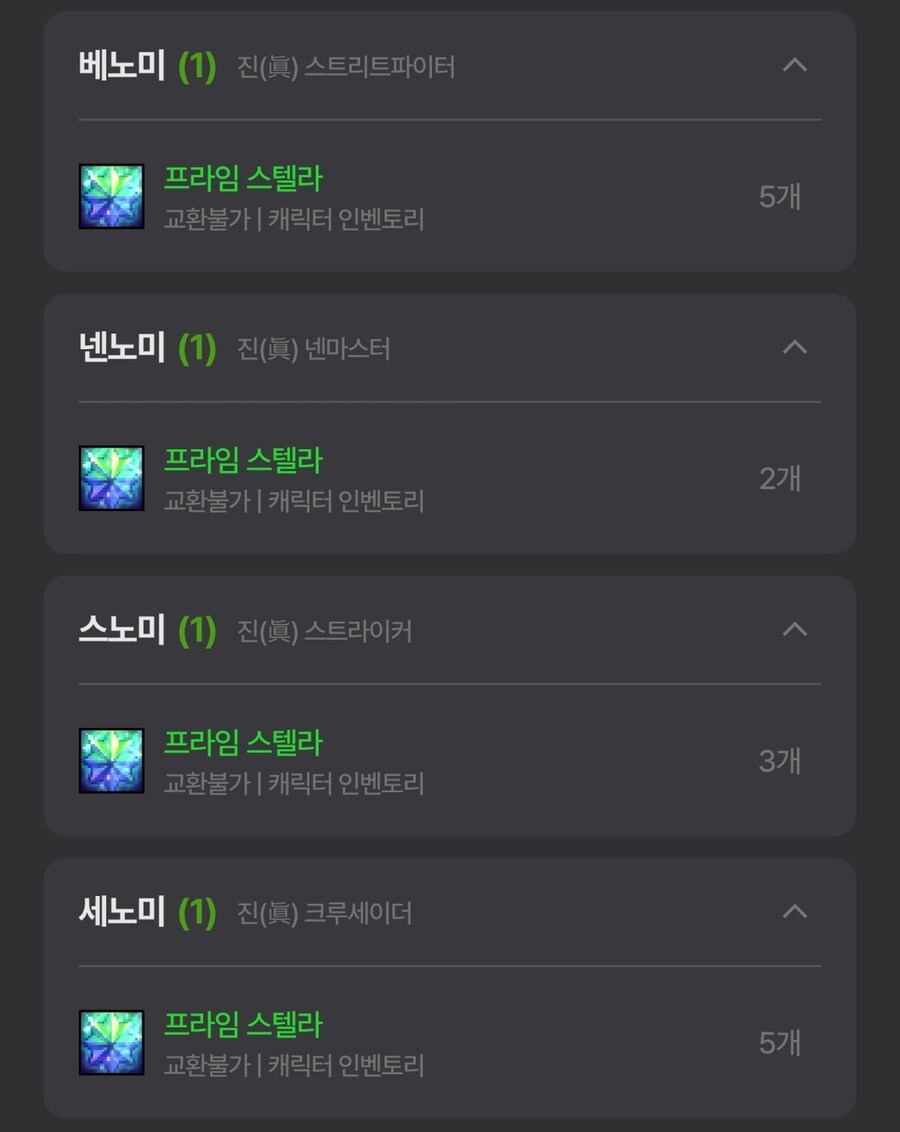900x1132 pixels.
Task: Click the 프라임 스텔라 link under 세노미
Action: [x=243, y=1024]
